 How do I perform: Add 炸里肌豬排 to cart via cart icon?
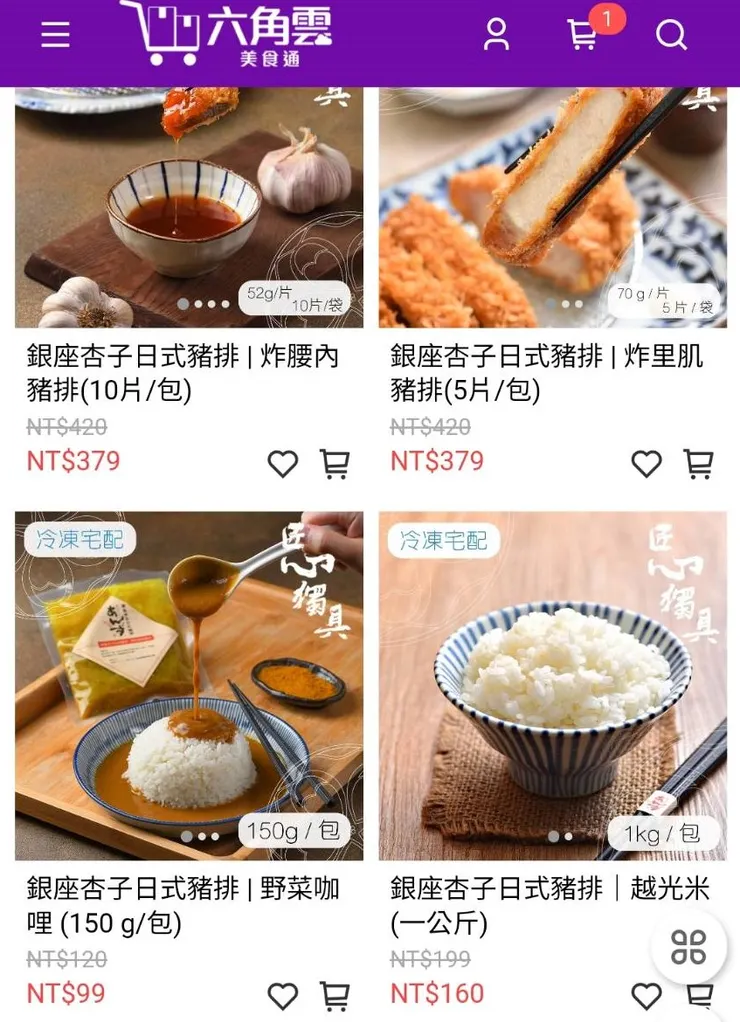(698, 464)
